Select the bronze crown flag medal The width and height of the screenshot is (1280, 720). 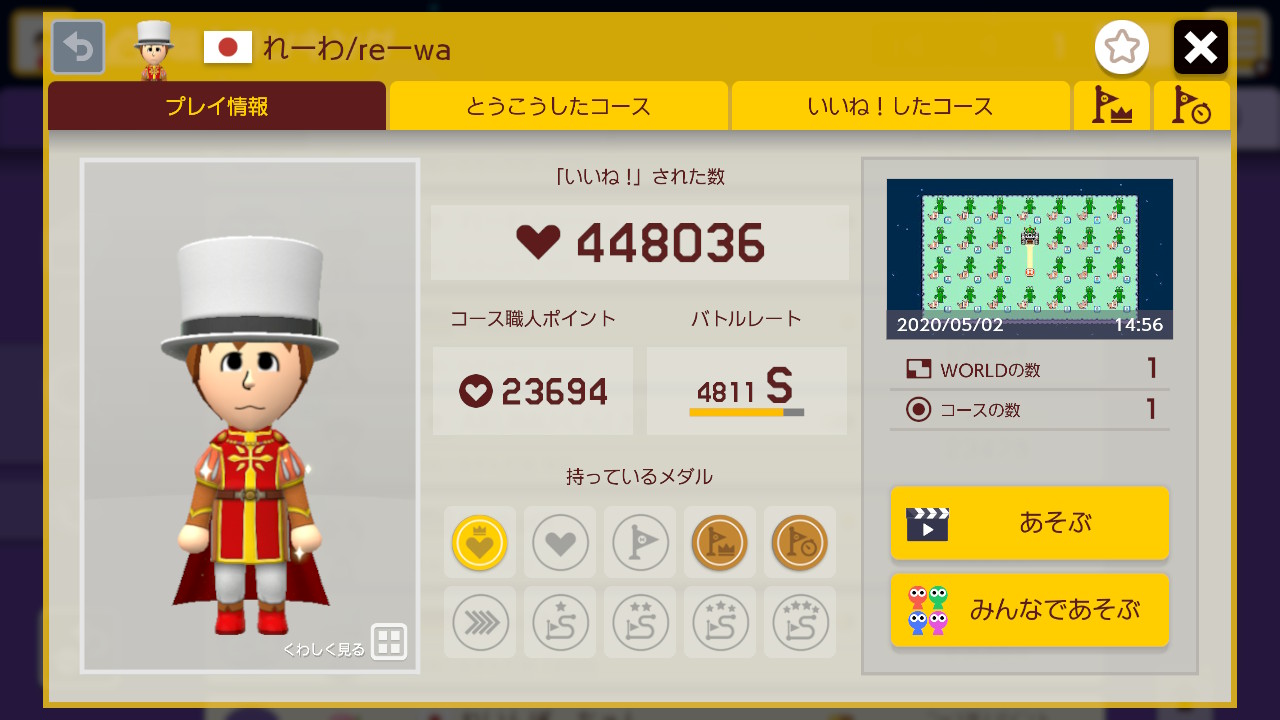coord(719,542)
